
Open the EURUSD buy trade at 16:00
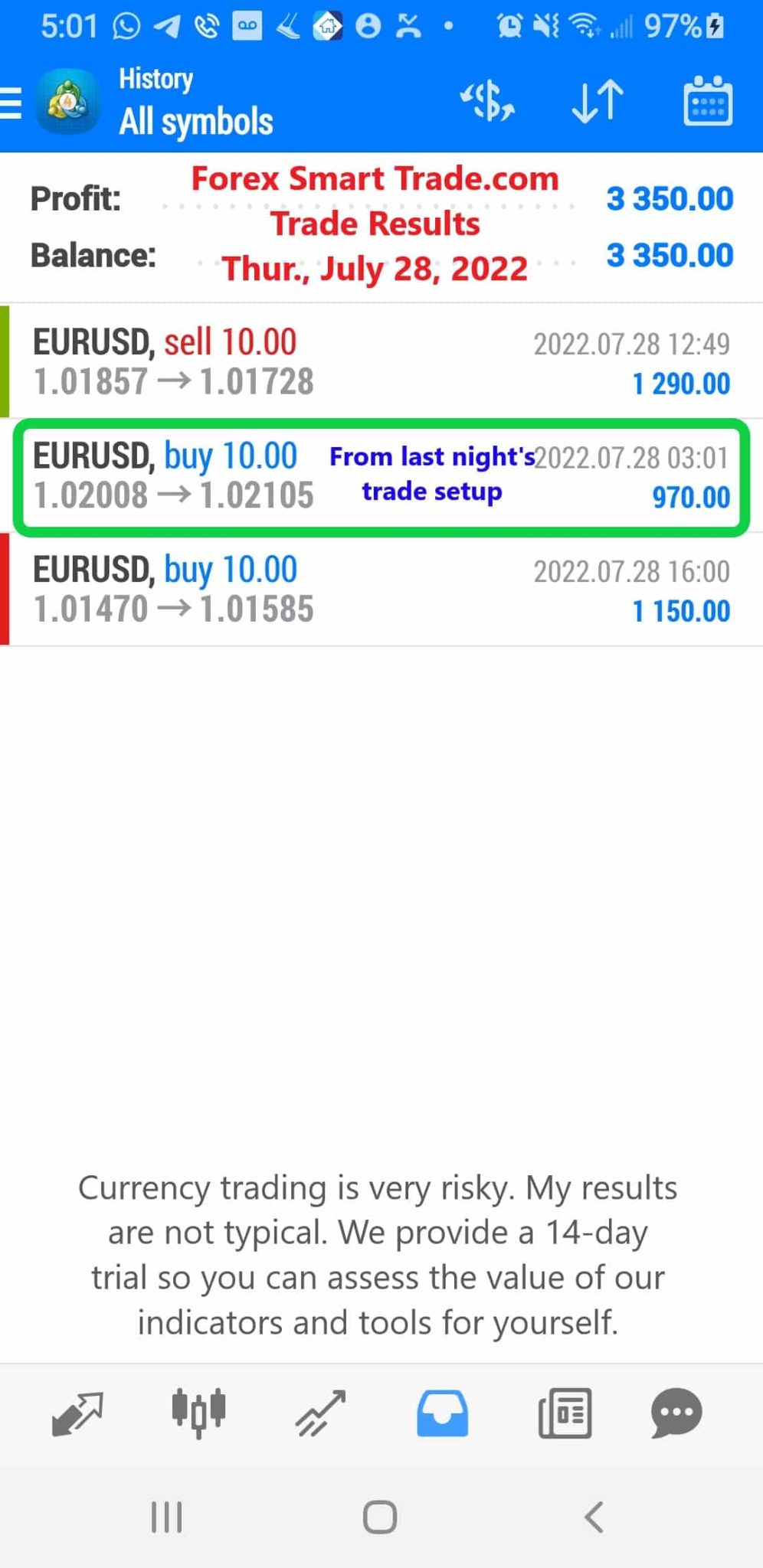(381, 590)
